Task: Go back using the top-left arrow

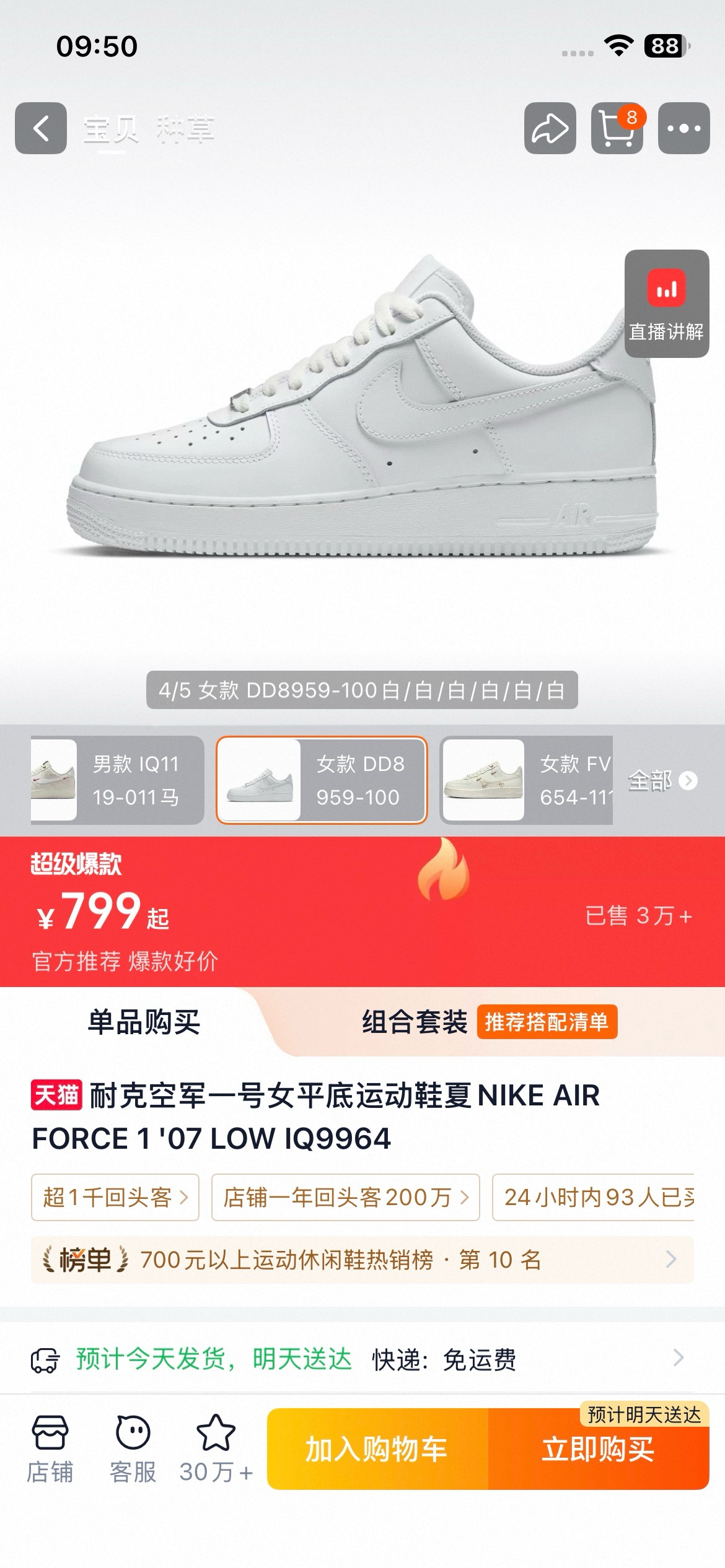Action: coord(41,128)
